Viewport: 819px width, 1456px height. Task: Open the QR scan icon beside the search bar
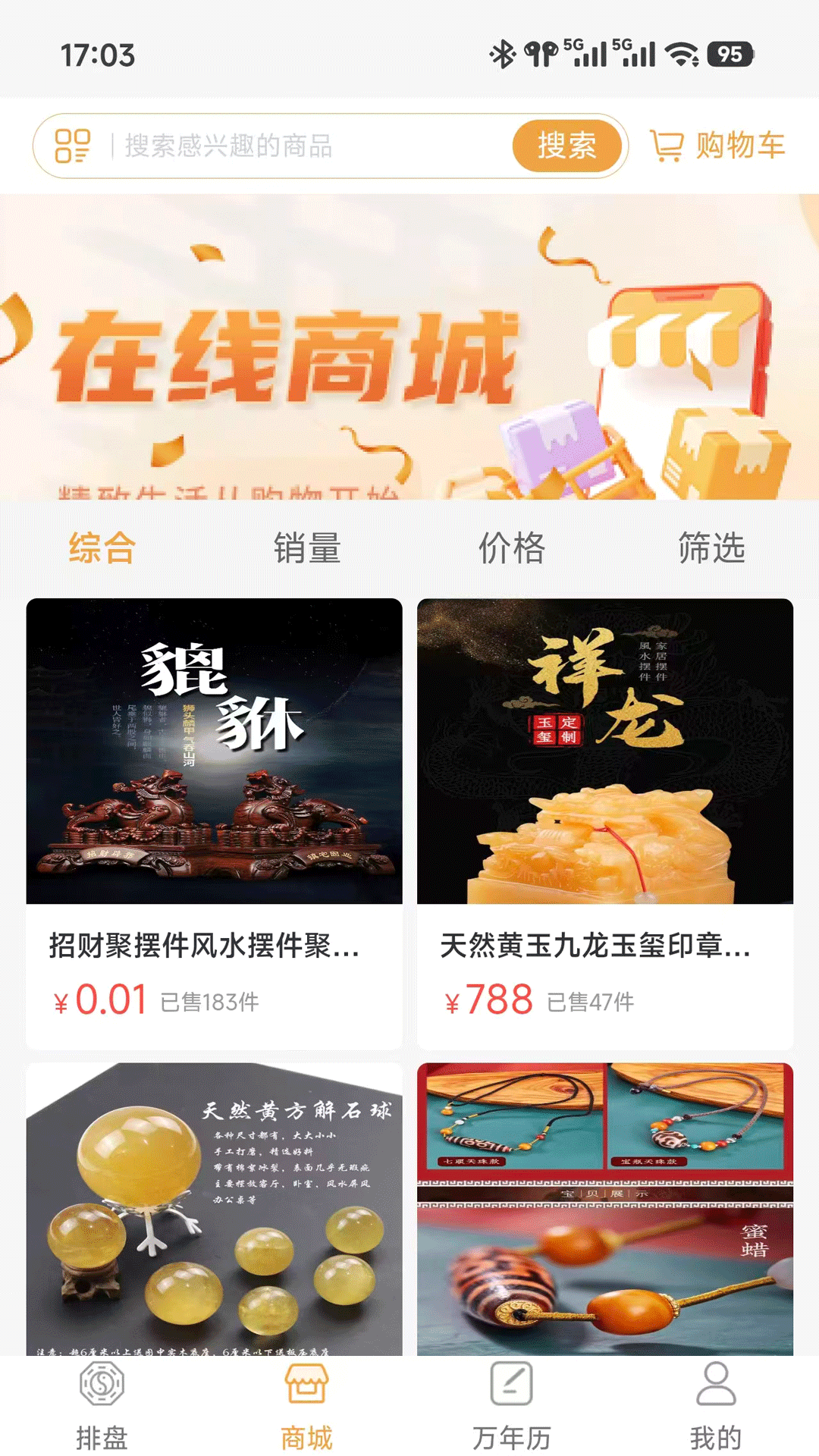click(74, 146)
